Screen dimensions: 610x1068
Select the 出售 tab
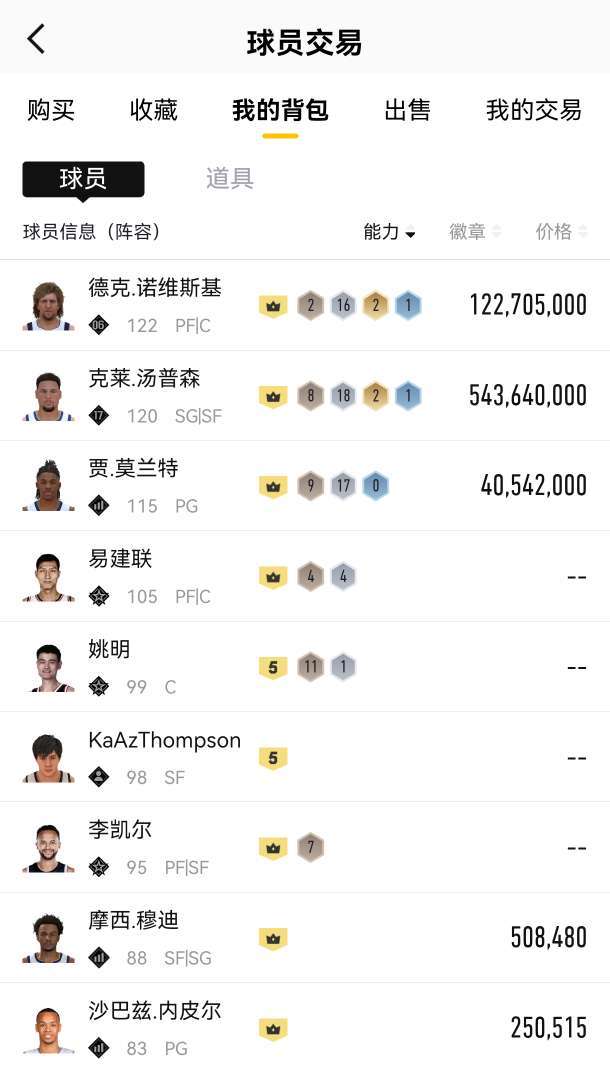[407, 110]
